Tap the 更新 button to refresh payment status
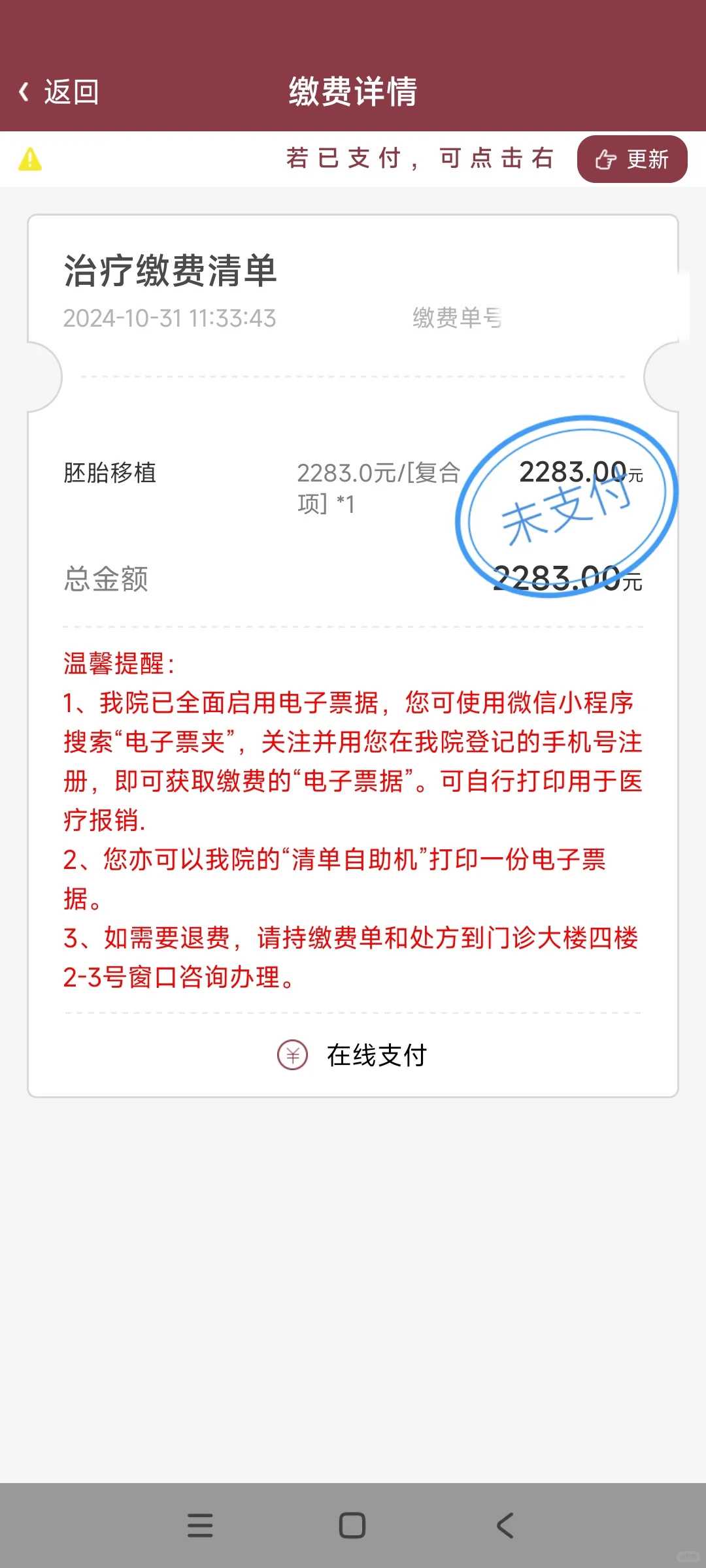The width and height of the screenshot is (706, 1568). 631,159
